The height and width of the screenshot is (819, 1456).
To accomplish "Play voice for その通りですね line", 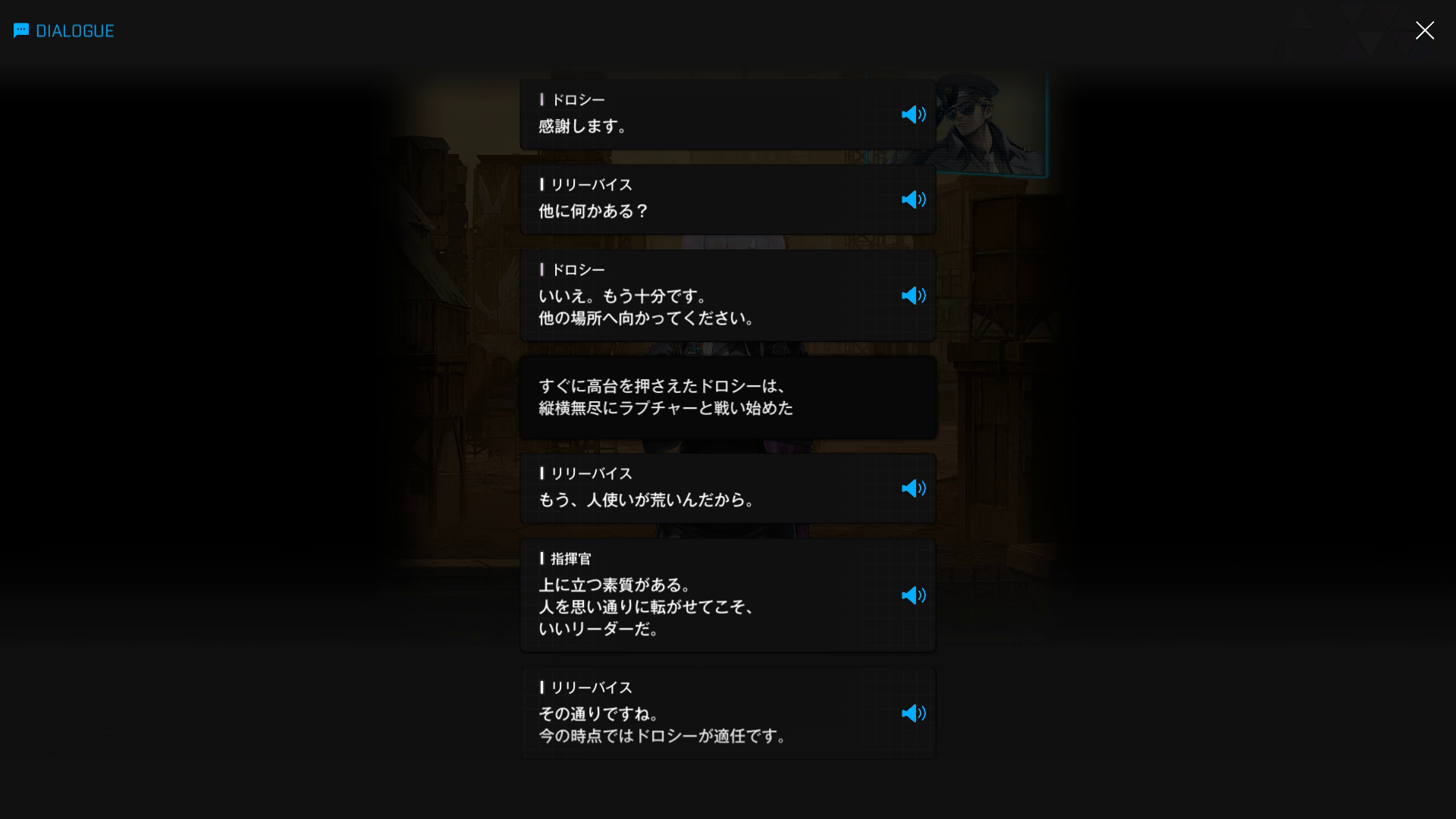I will [913, 714].
